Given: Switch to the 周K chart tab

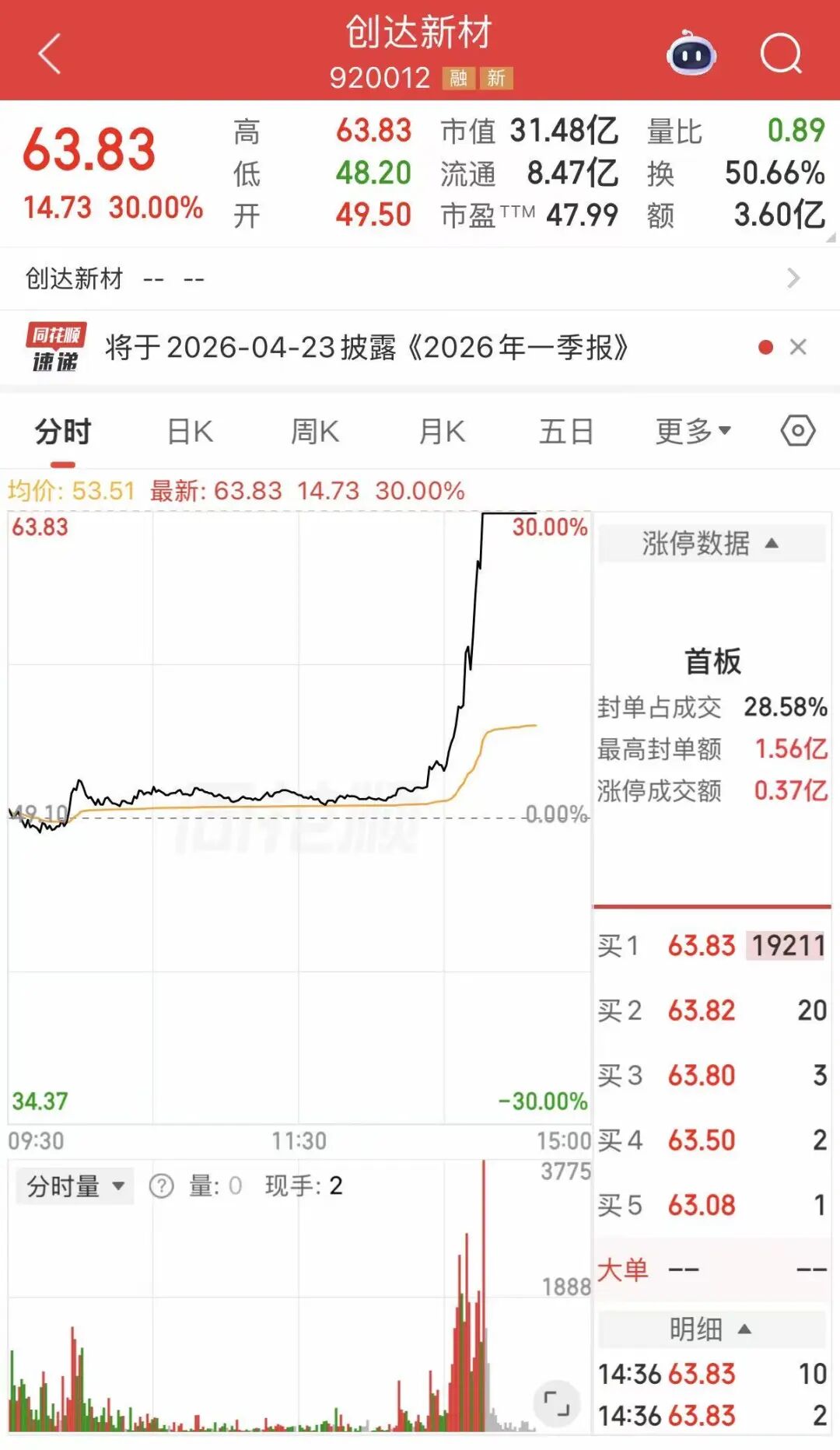Looking at the screenshot, I should [314, 432].
